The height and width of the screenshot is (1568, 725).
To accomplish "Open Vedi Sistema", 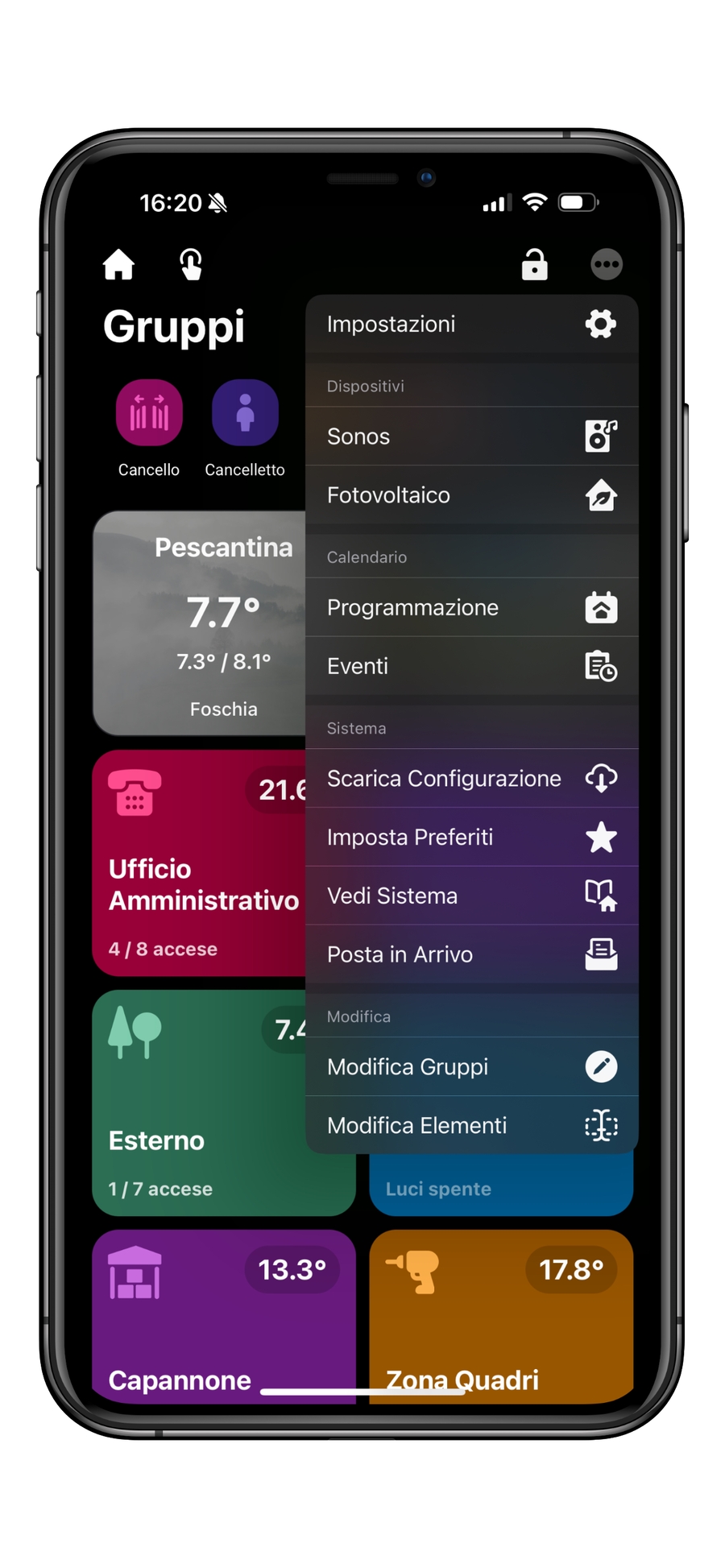I will 471,896.
